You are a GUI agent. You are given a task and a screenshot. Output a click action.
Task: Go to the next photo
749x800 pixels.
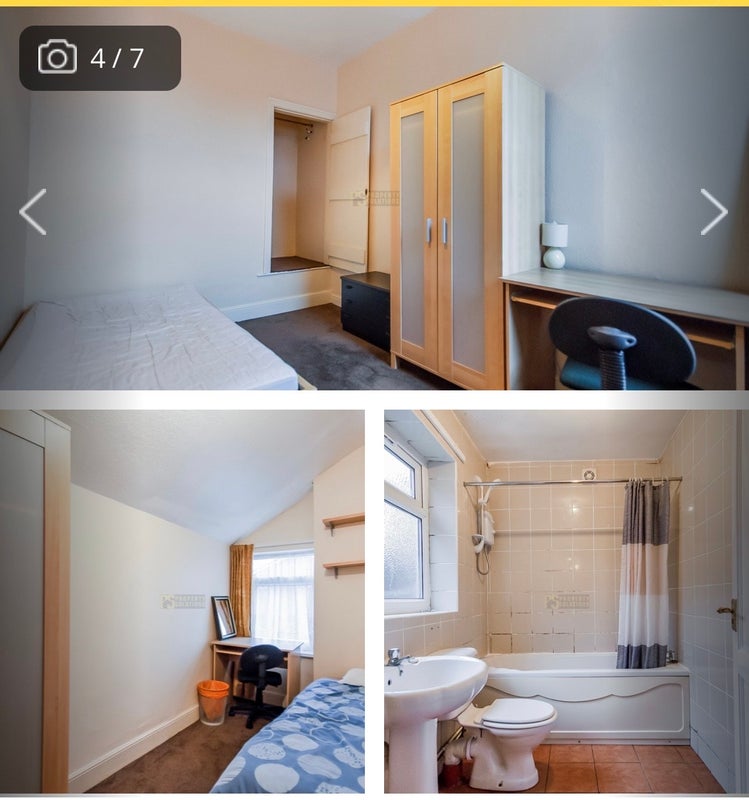pyautogui.click(x=713, y=212)
